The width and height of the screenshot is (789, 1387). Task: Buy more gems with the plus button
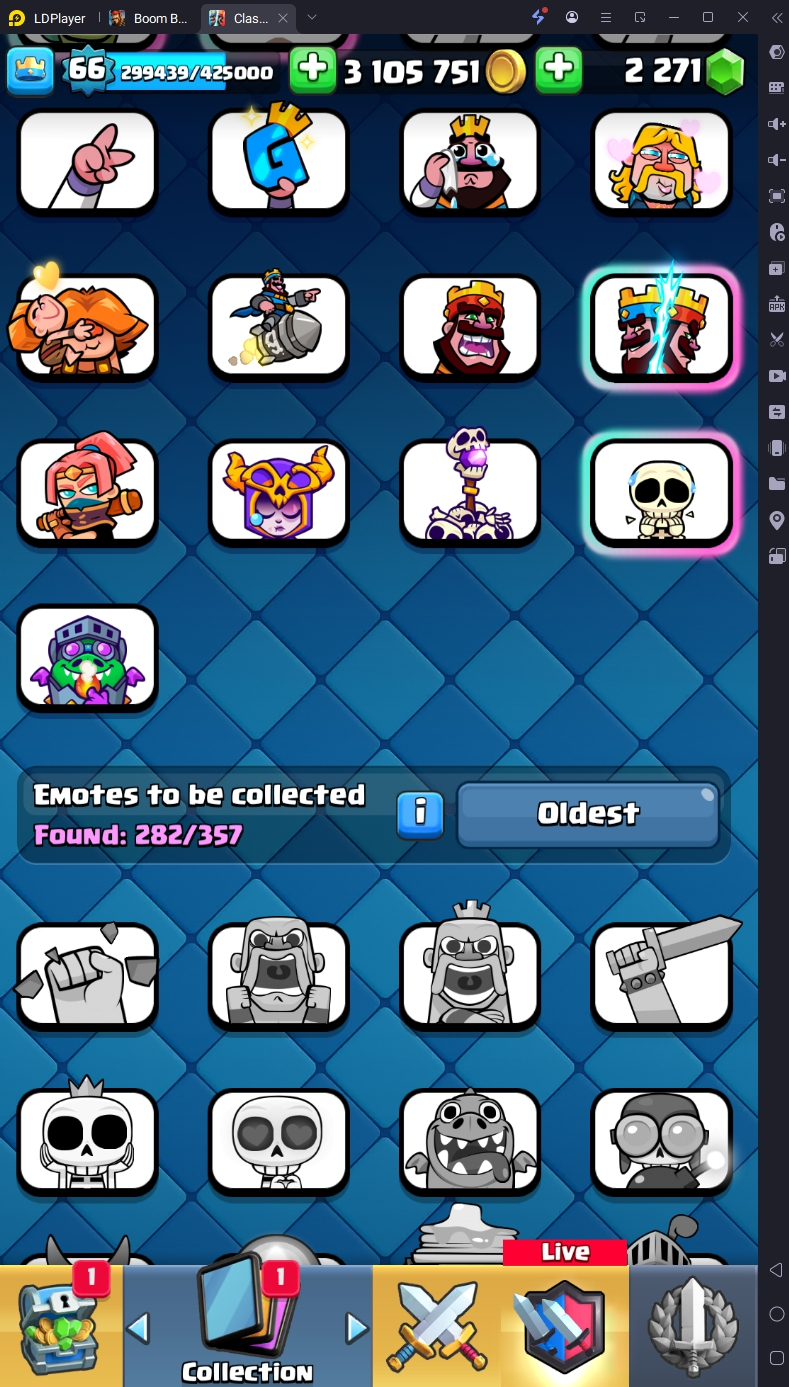click(x=559, y=70)
